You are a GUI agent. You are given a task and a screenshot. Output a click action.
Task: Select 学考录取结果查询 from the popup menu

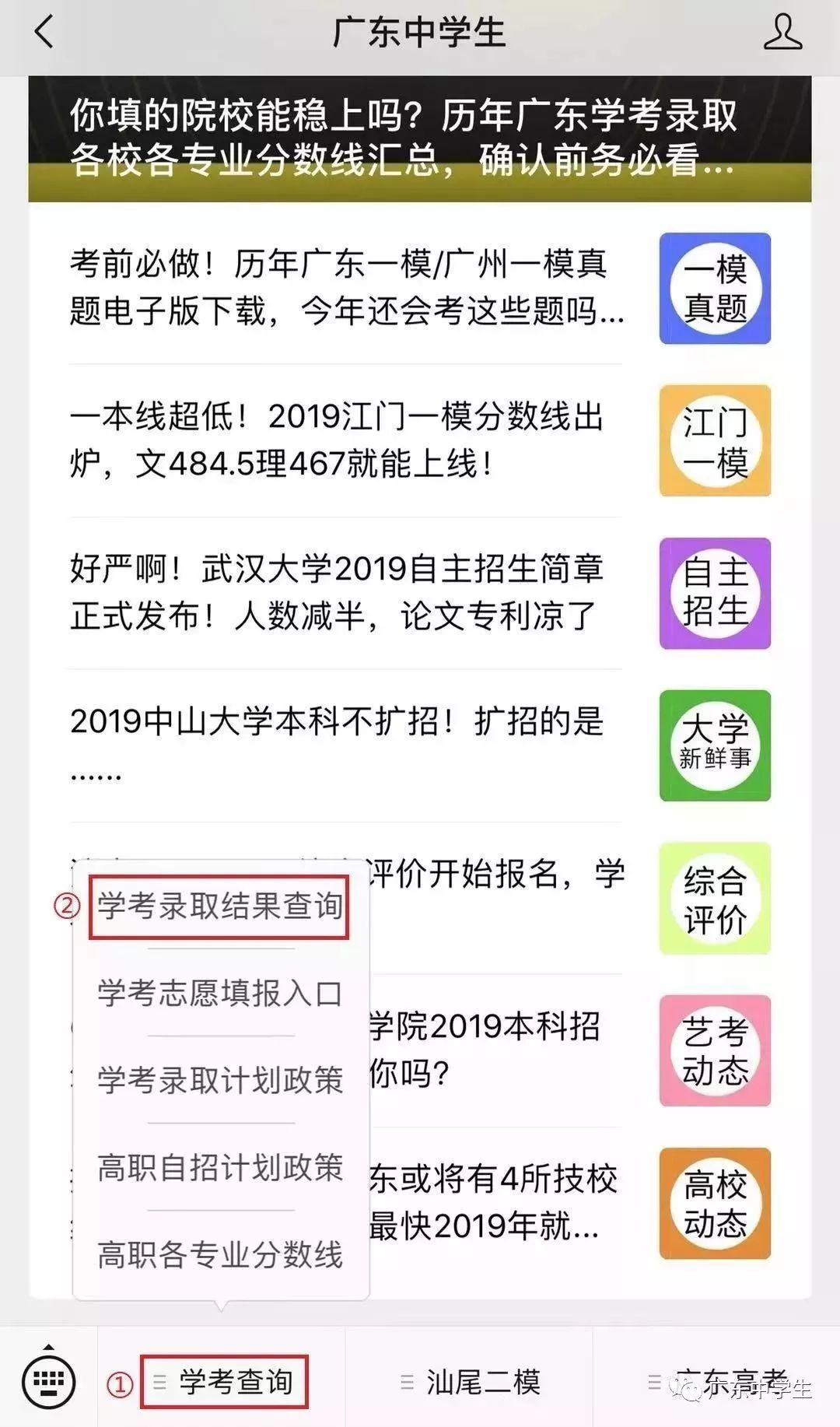click(x=220, y=906)
